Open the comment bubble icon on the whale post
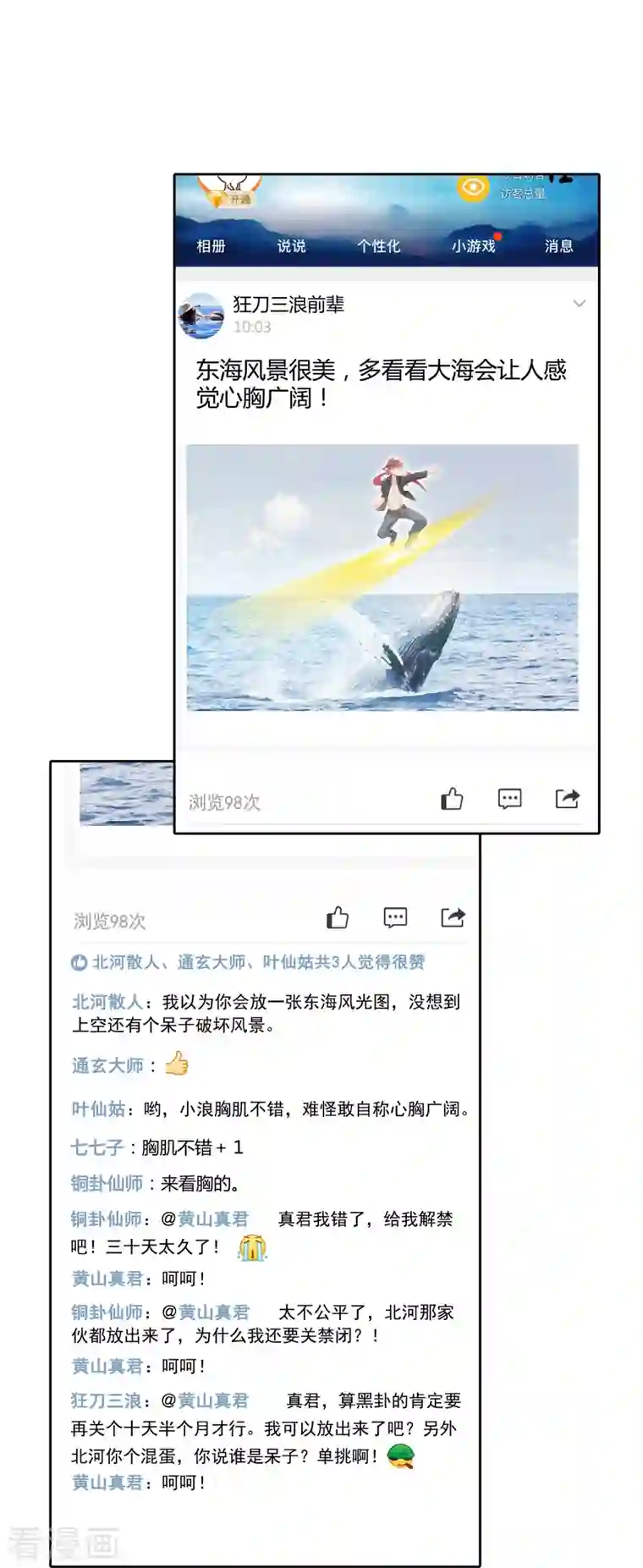The width and height of the screenshot is (643, 1568). (x=509, y=798)
